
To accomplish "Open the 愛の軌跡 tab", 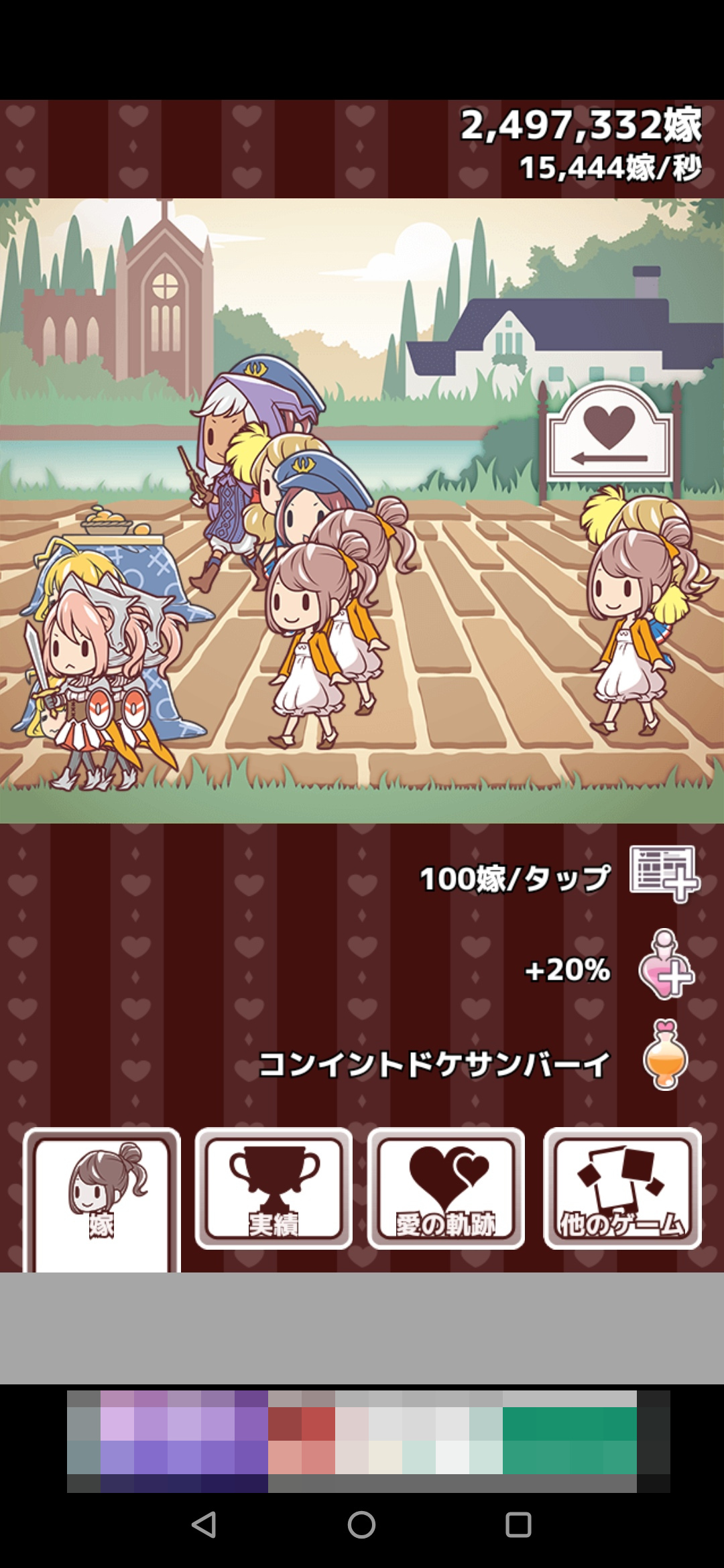I will (446, 1188).
